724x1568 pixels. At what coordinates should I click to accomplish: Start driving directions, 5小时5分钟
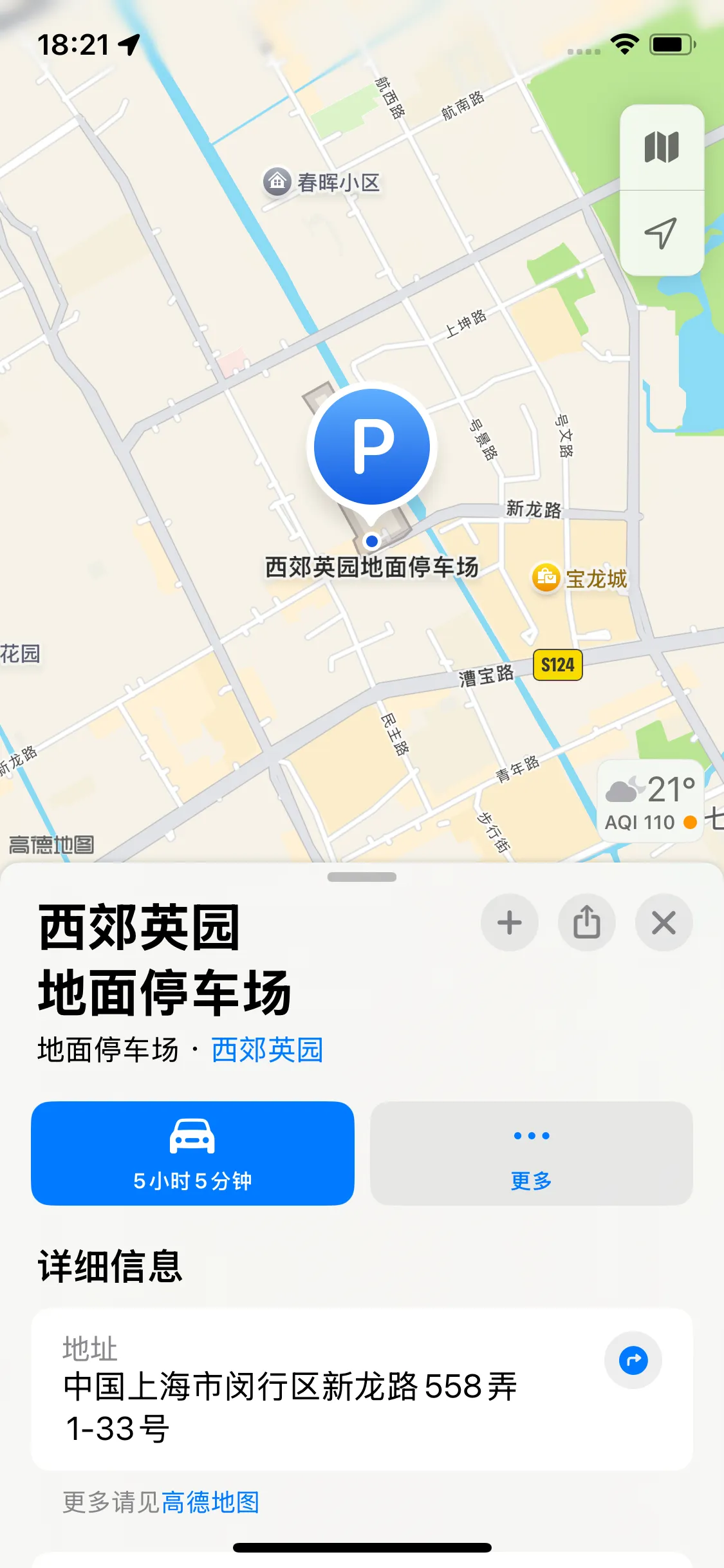192,1153
